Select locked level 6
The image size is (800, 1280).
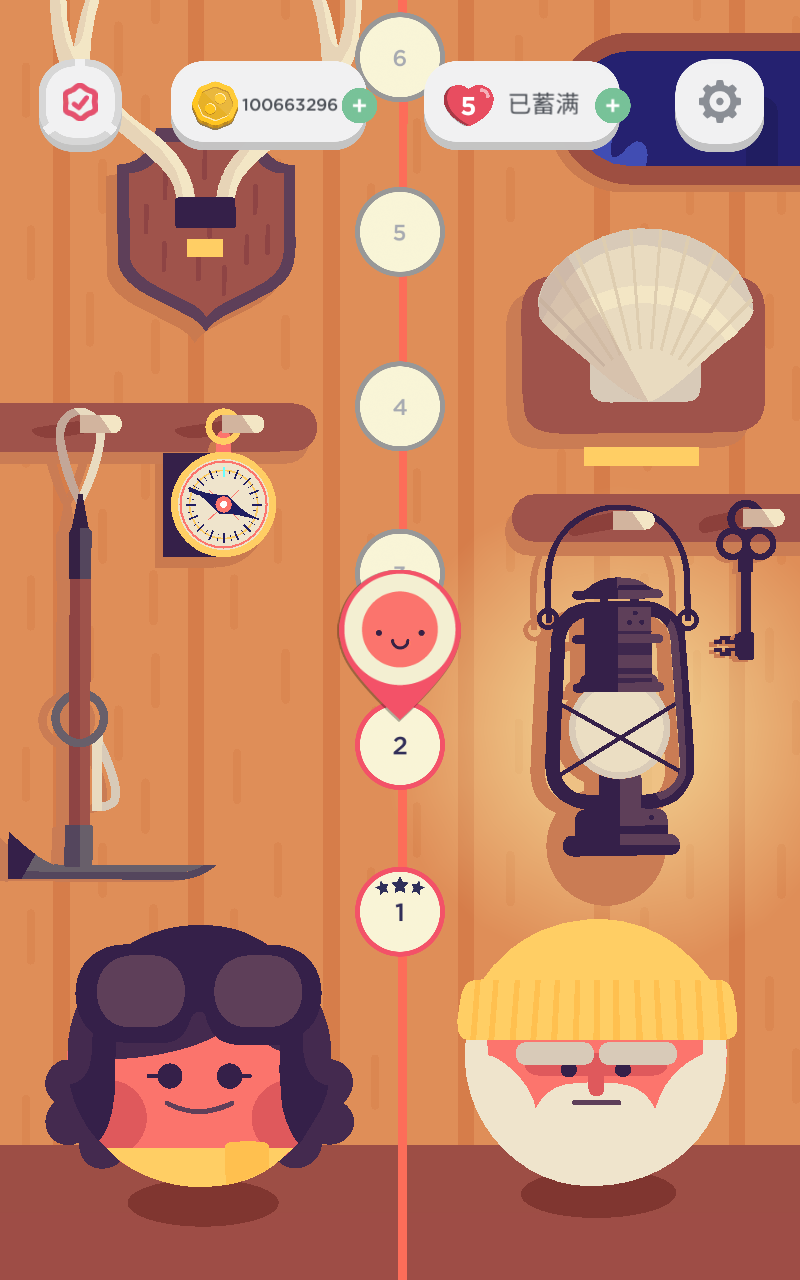[400, 58]
